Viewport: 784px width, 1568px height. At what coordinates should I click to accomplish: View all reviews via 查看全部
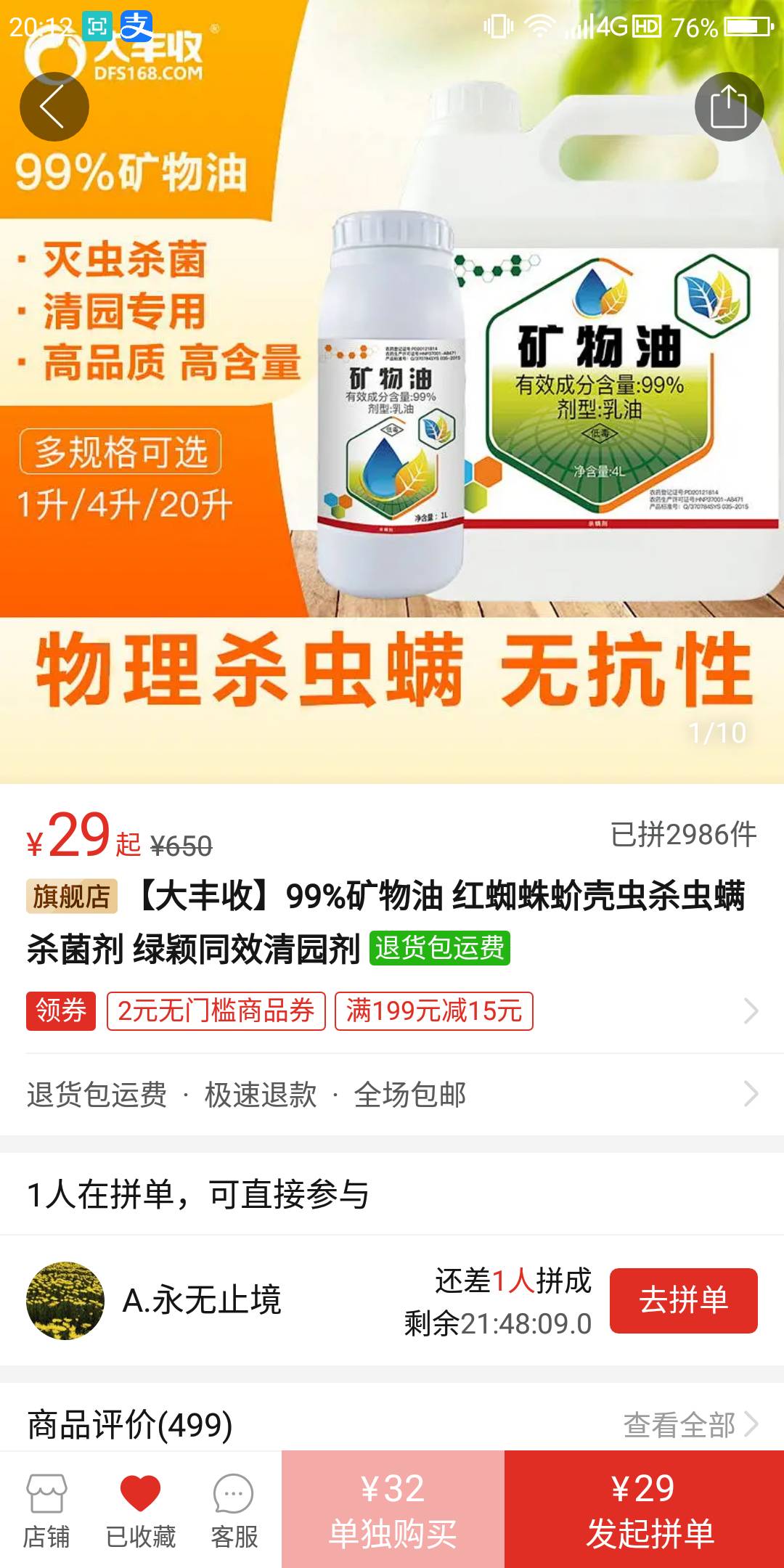(690, 1424)
